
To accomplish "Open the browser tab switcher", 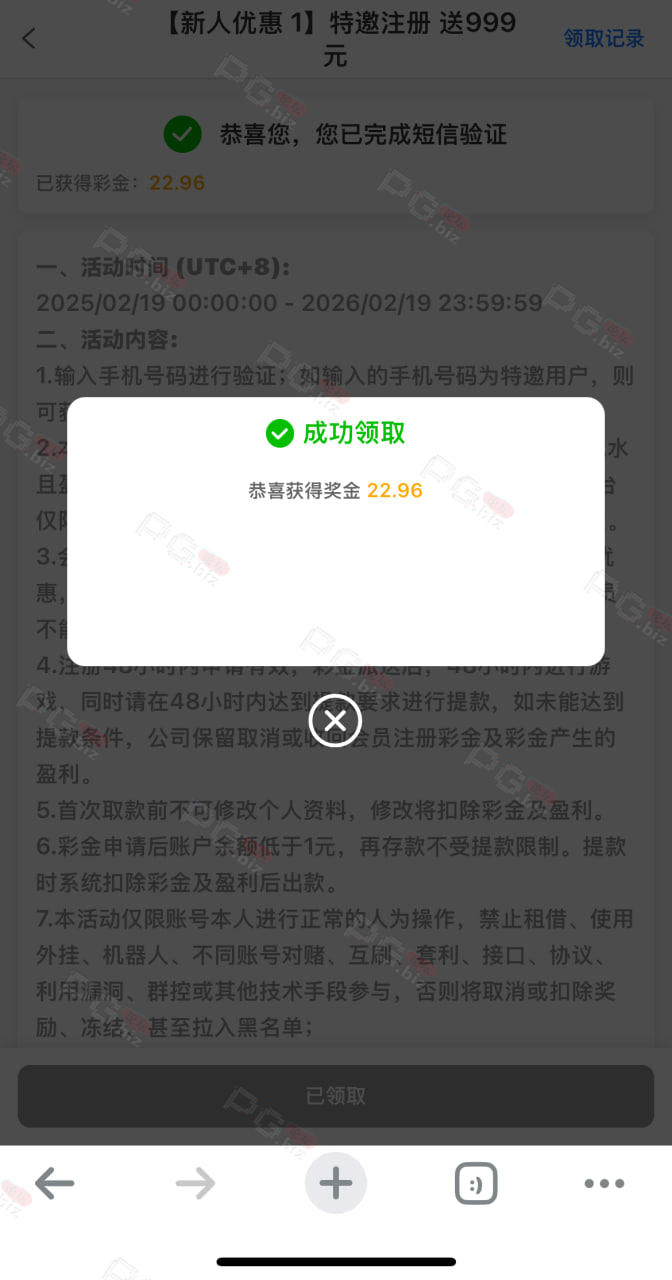I will click(476, 1185).
